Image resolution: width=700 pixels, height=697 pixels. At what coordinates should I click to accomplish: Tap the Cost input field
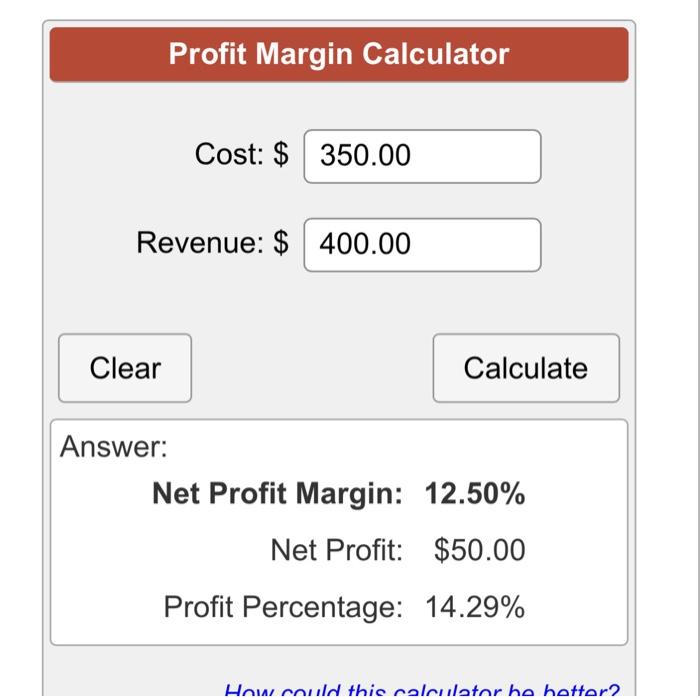click(x=422, y=157)
